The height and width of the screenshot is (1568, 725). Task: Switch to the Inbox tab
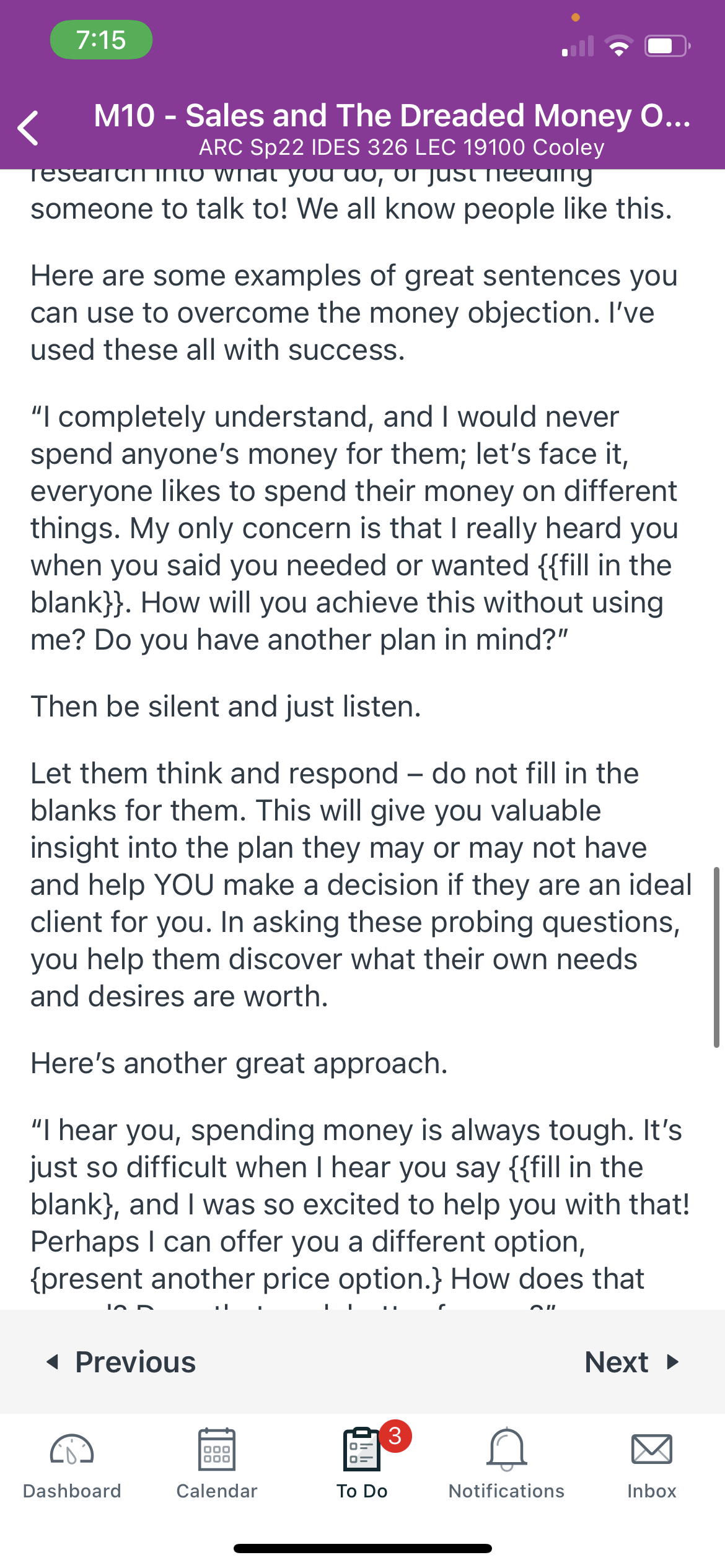[x=652, y=1464]
